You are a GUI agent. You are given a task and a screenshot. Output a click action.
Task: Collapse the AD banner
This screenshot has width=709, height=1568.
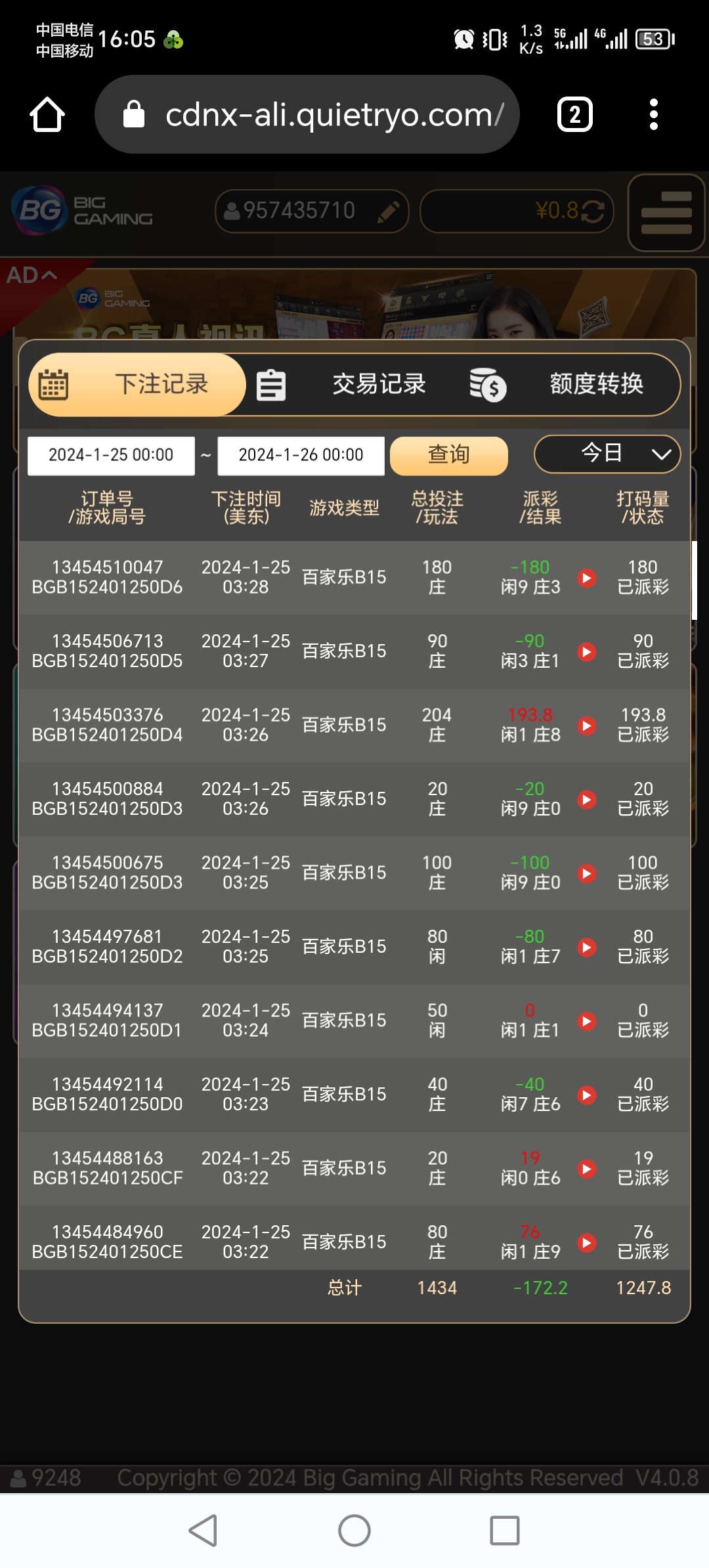point(32,274)
